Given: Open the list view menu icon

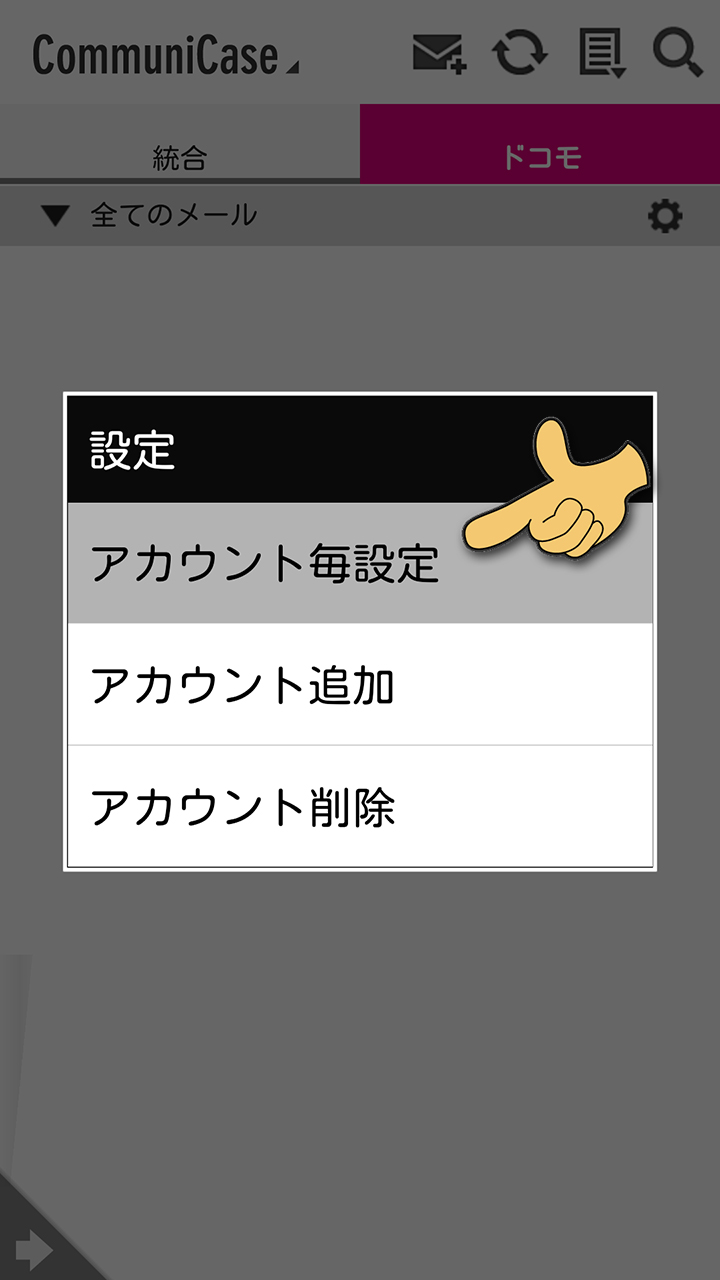Looking at the screenshot, I should 602,53.
